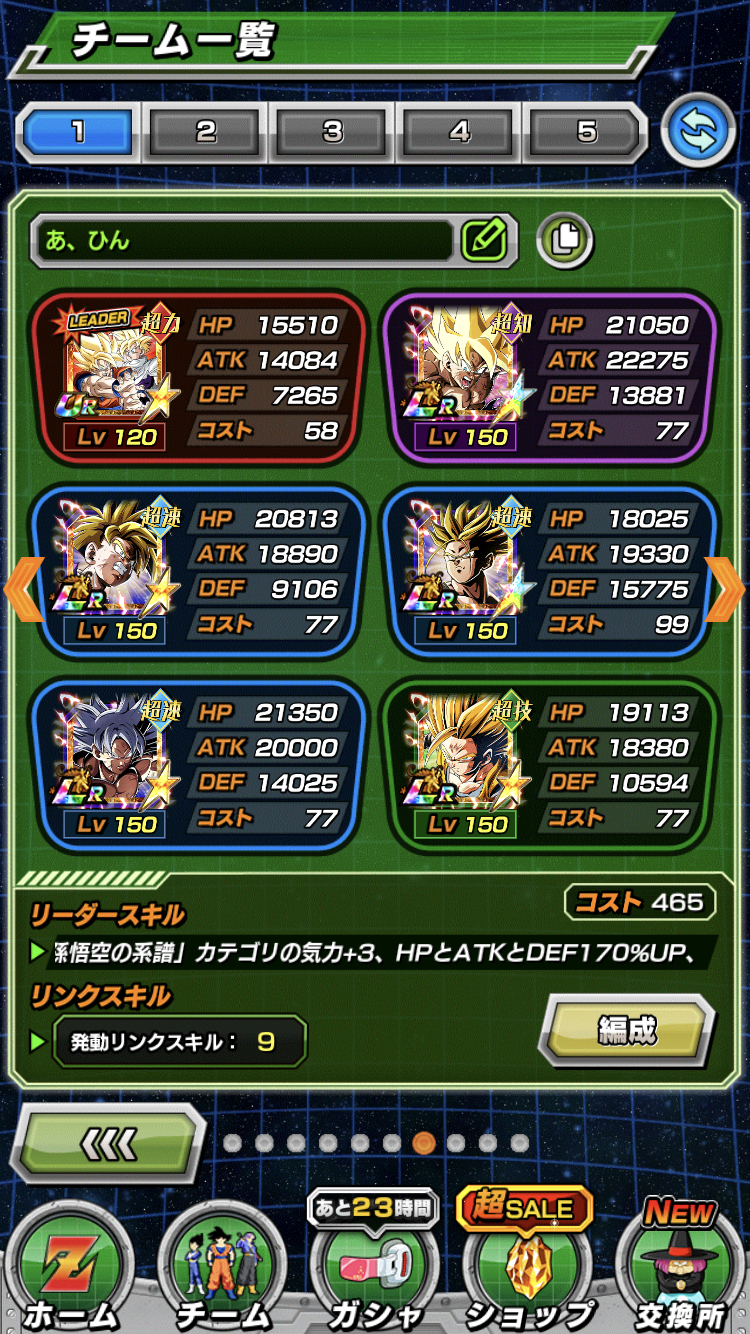Show the next team with right arrow
The image size is (750, 1334).
click(x=727, y=589)
